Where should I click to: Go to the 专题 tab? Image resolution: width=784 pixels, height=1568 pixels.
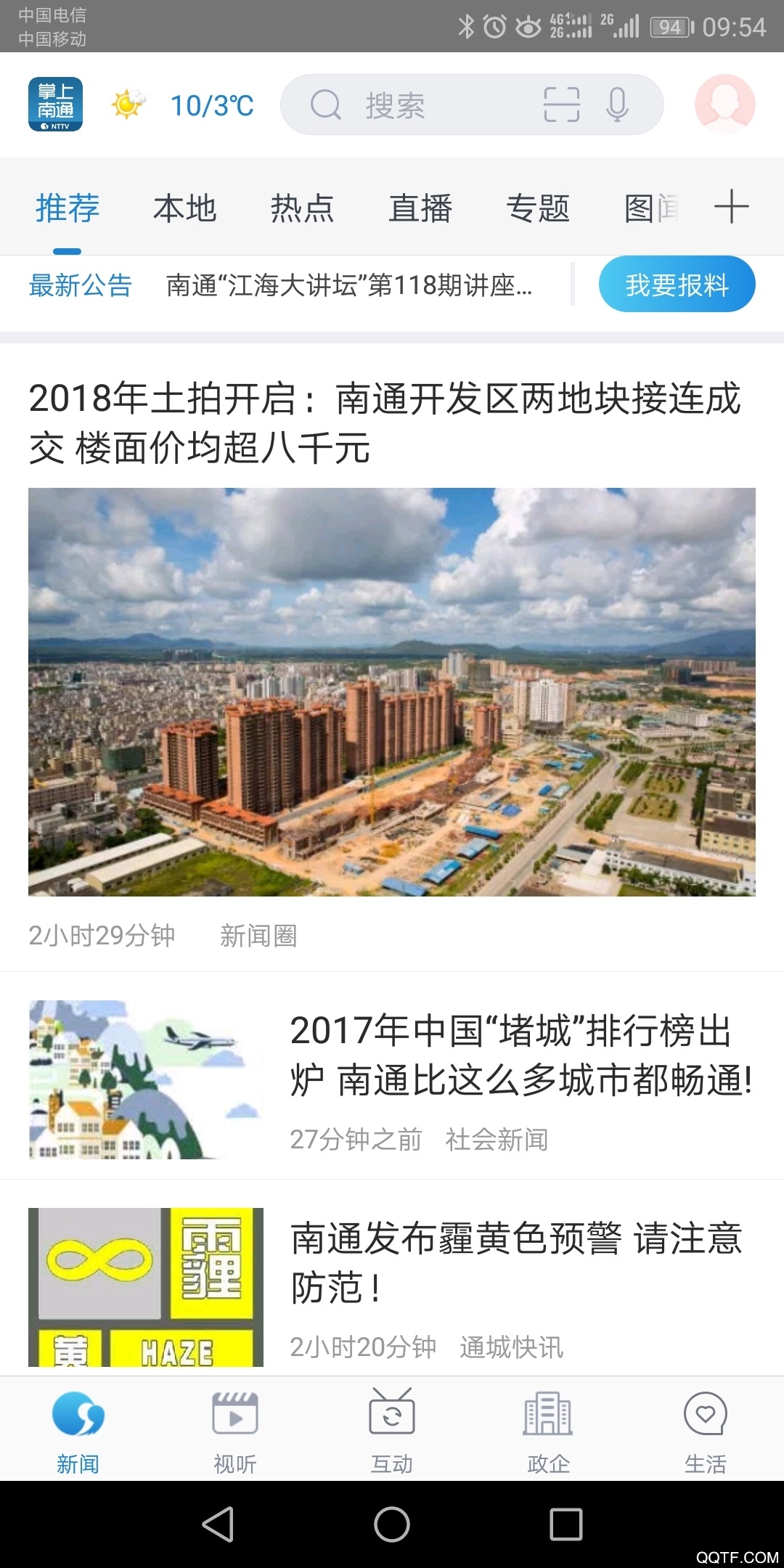pos(538,208)
